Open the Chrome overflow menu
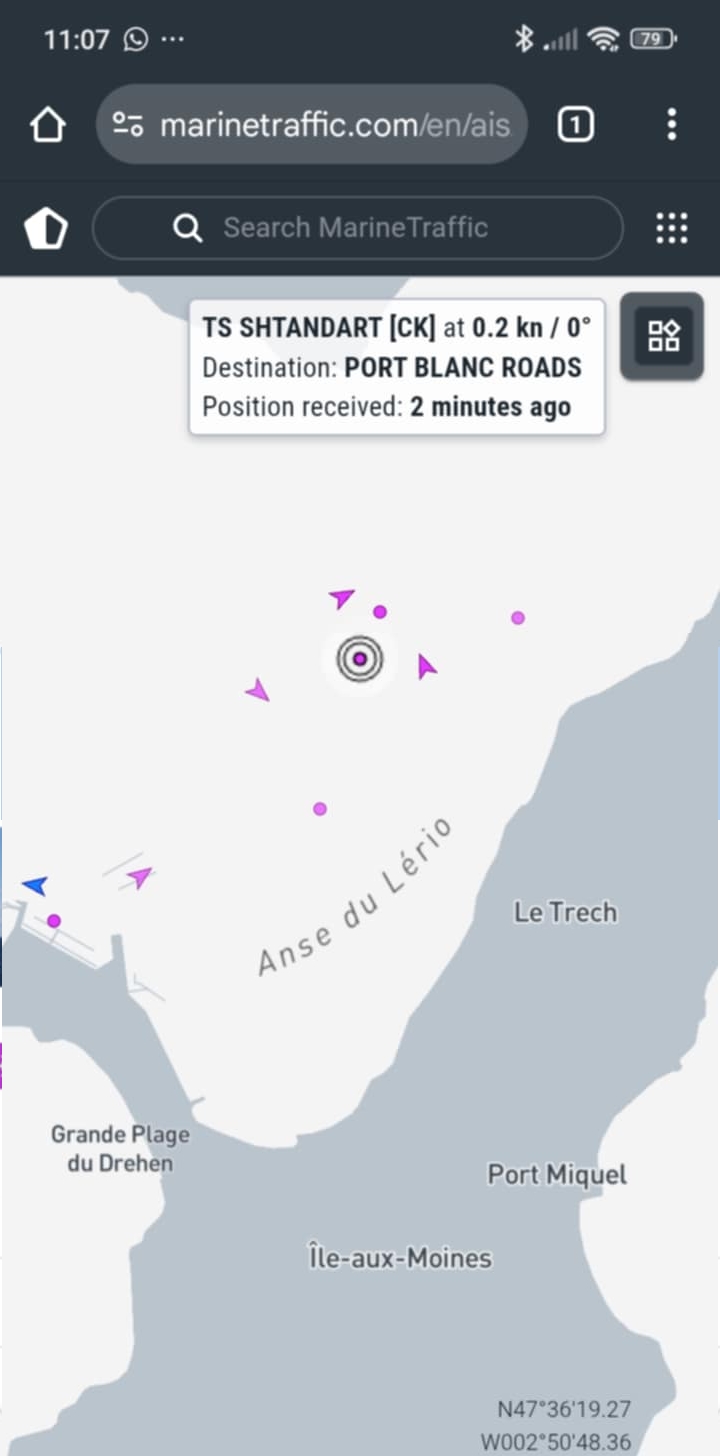Screen dimensions: 720x1456 point(671,125)
